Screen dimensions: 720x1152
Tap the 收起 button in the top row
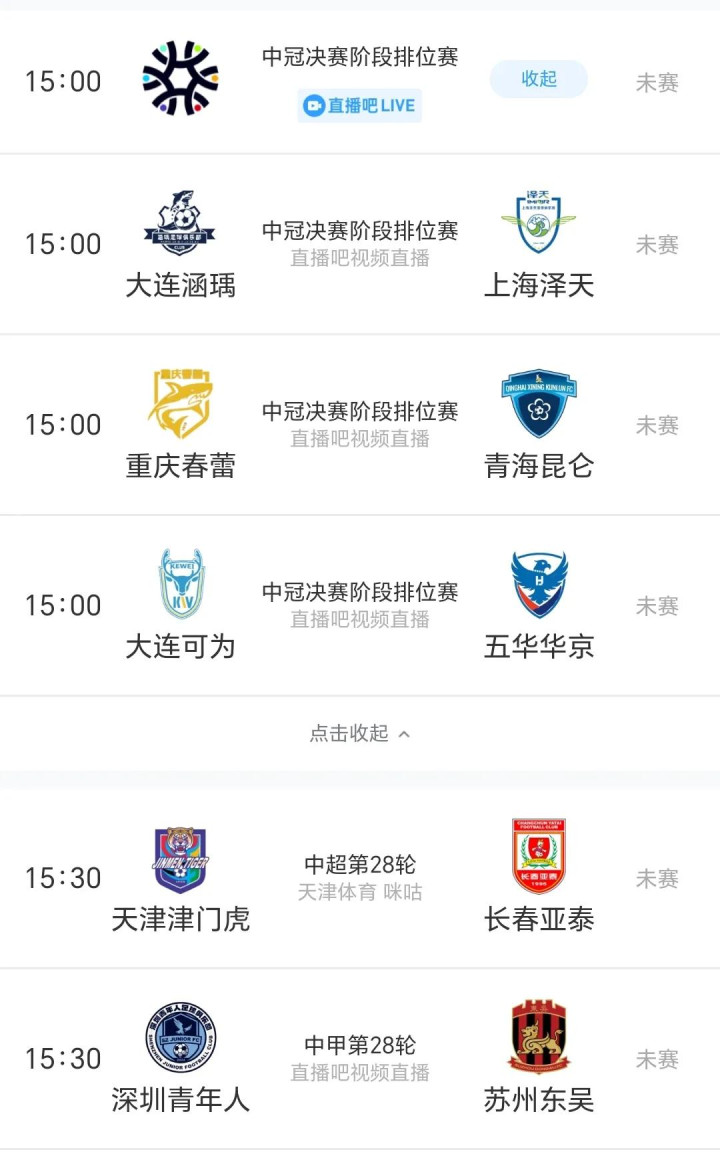click(x=538, y=79)
